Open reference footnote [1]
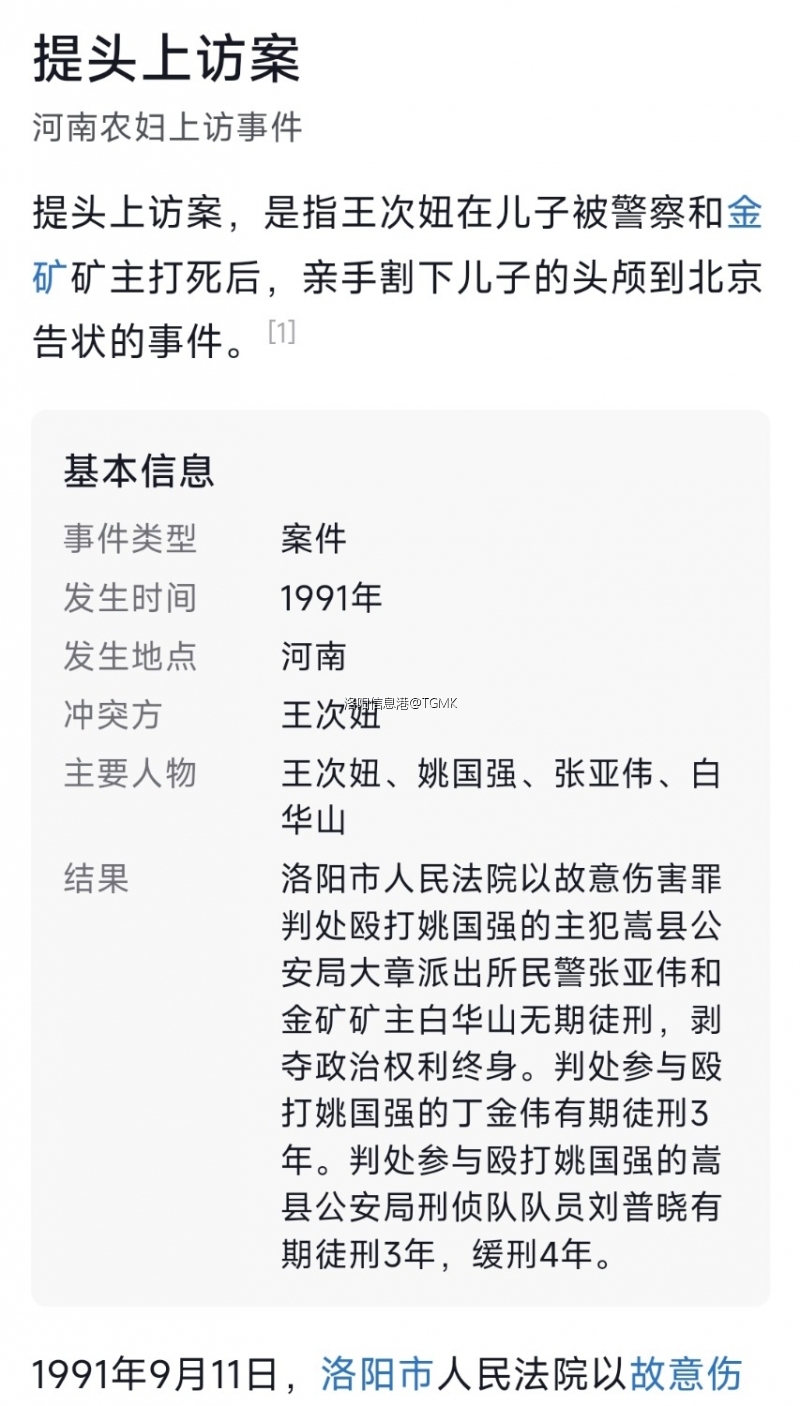Screen dimensions: 800x1406 [x=281, y=333]
